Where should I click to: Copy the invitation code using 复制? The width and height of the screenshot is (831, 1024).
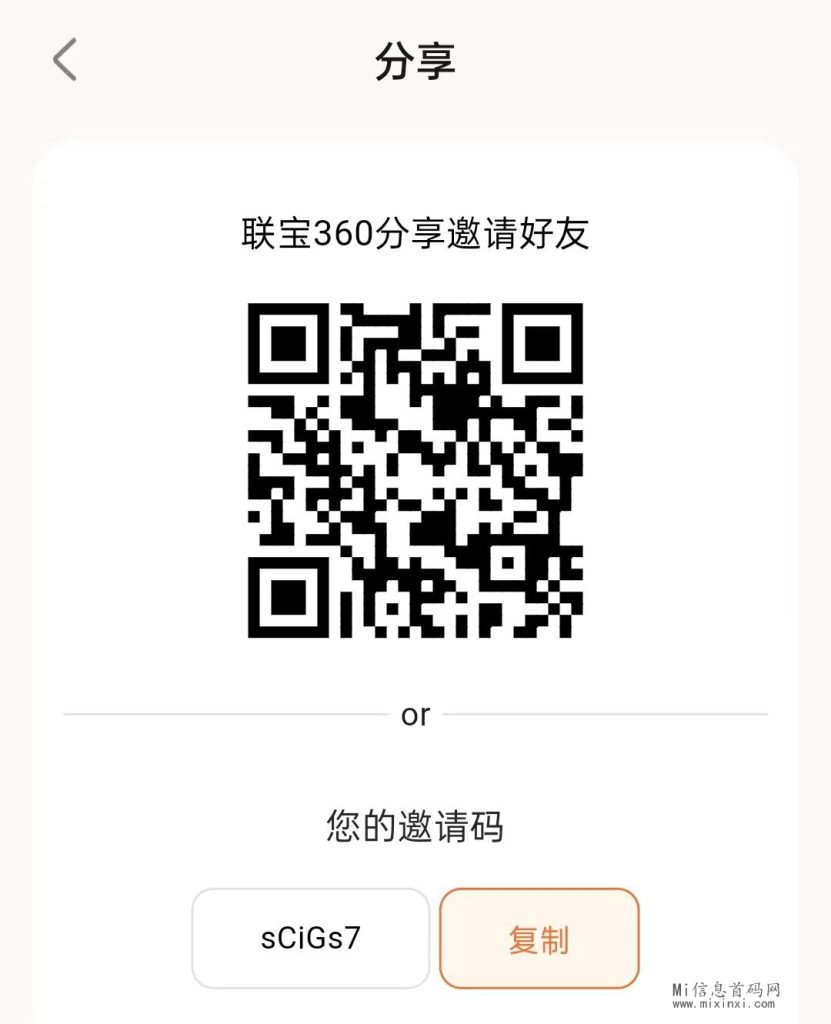(540, 938)
